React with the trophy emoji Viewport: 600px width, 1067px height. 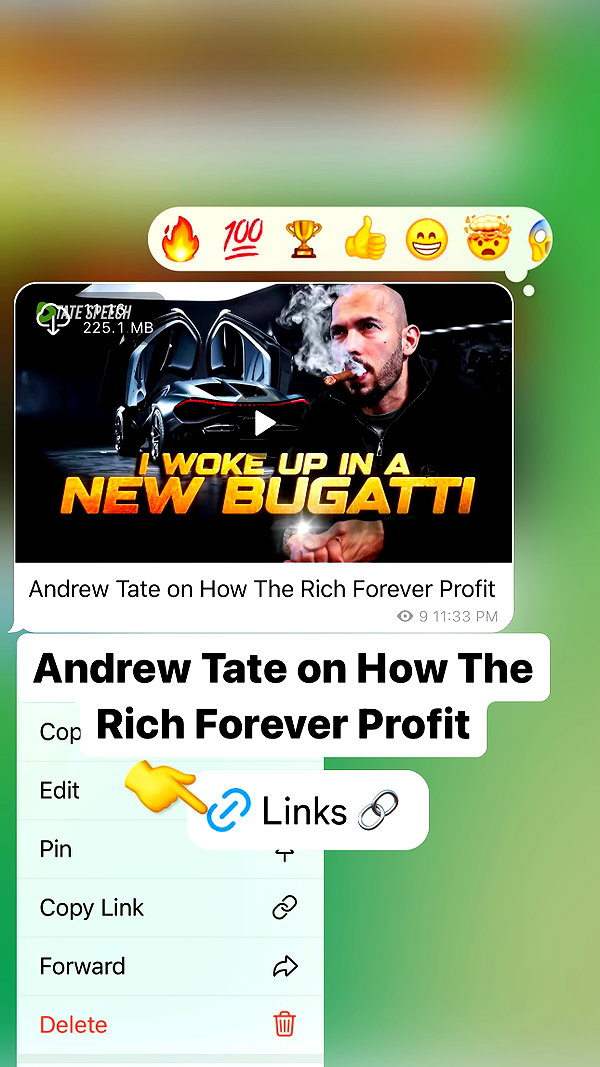point(304,239)
